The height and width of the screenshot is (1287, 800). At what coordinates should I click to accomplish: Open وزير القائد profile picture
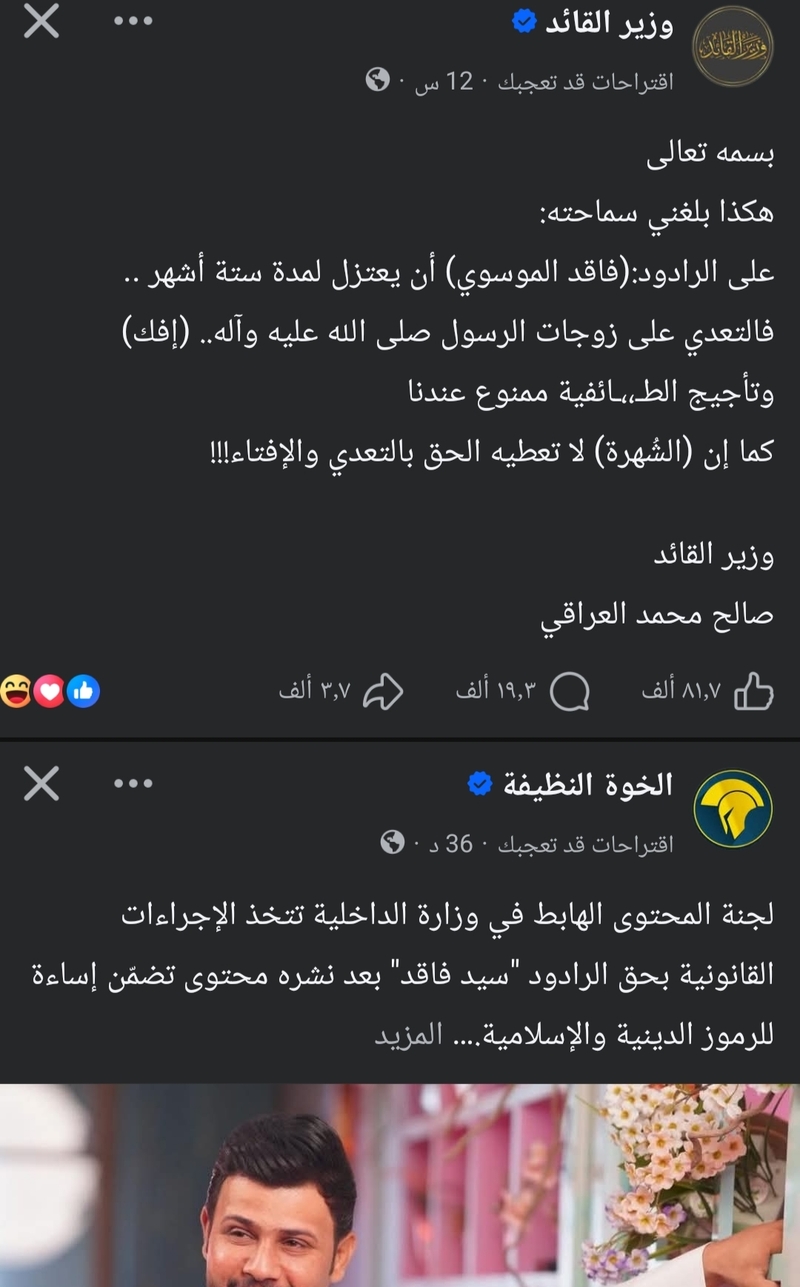(733, 46)
